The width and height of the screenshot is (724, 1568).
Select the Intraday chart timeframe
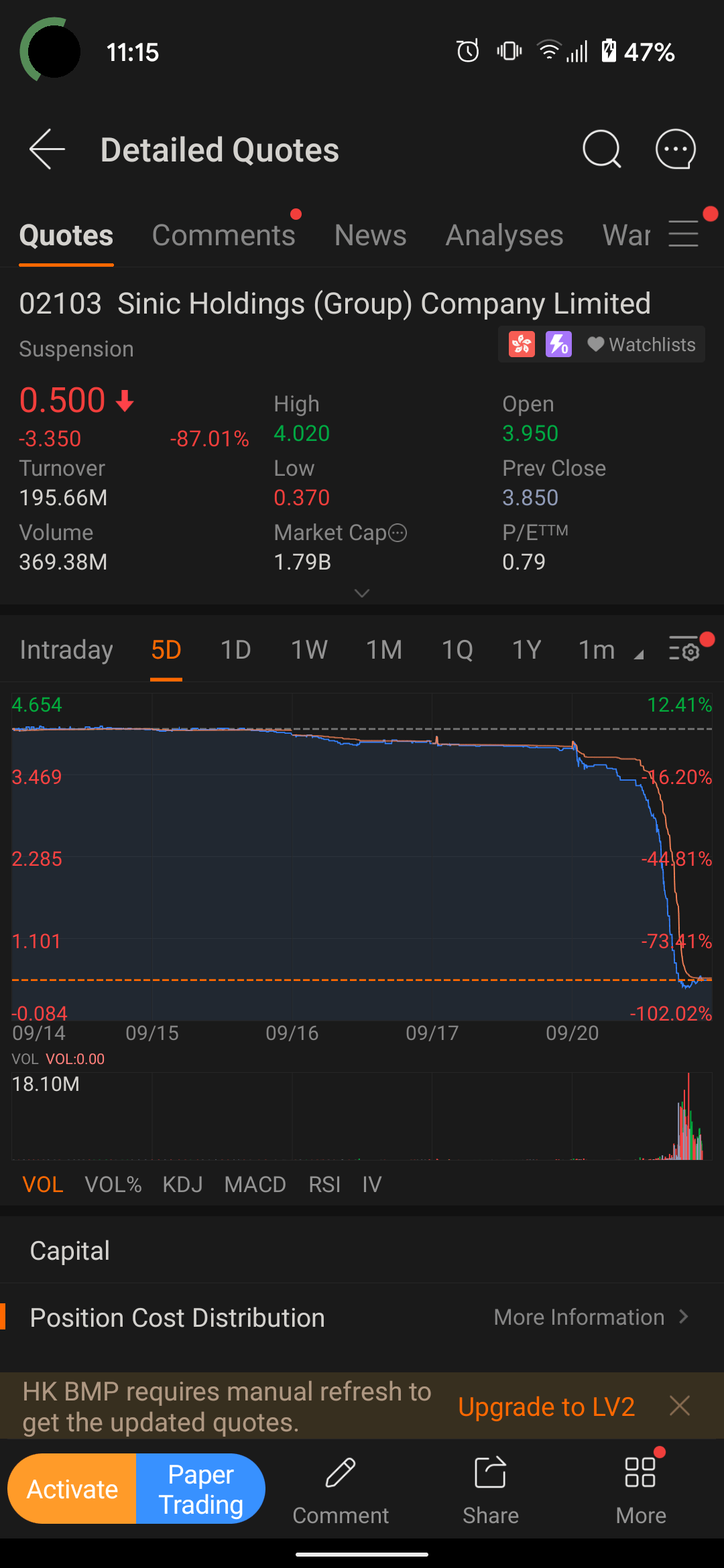66,649
